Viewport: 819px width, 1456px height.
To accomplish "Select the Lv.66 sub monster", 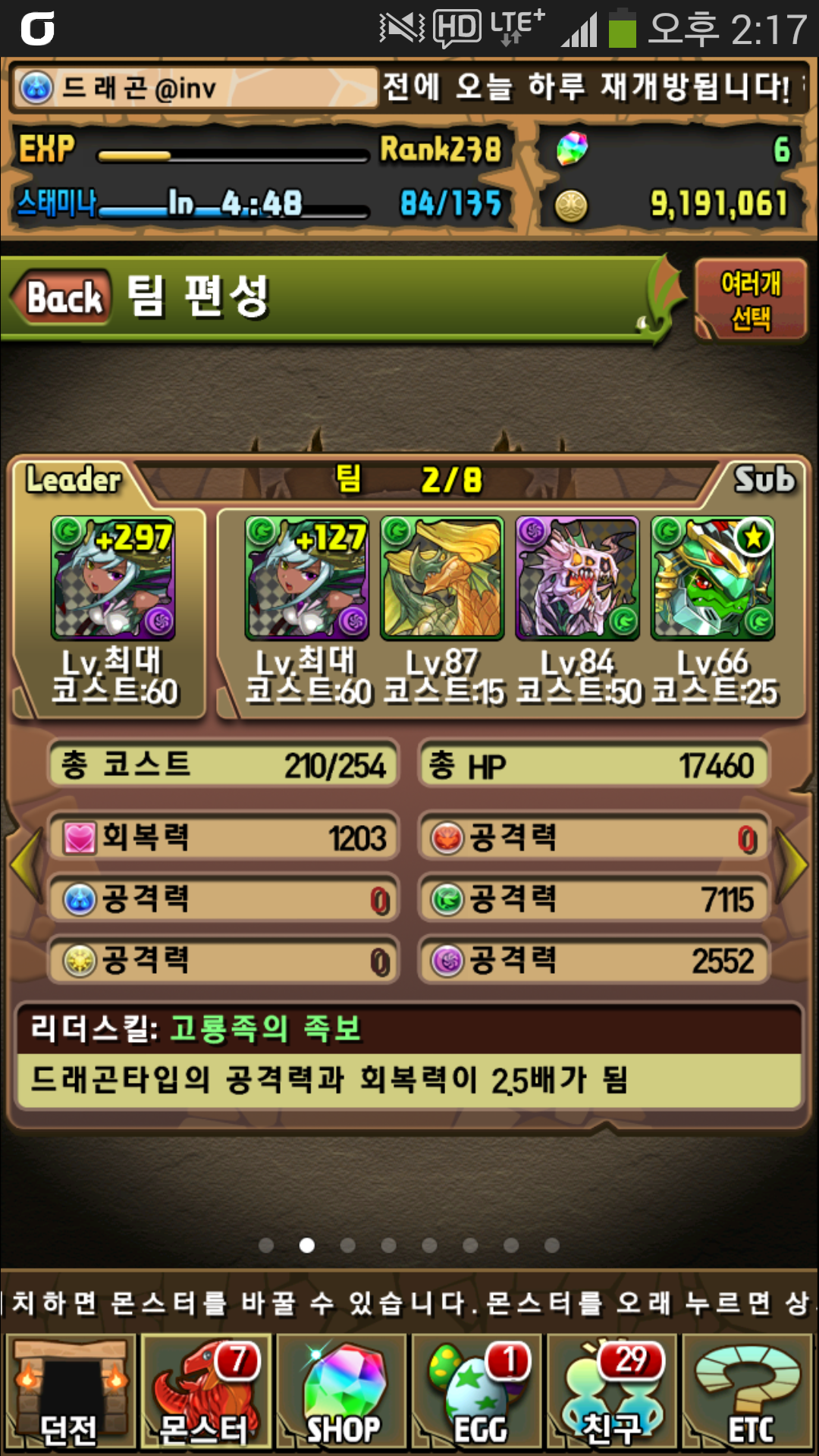I will click(713, 578).
